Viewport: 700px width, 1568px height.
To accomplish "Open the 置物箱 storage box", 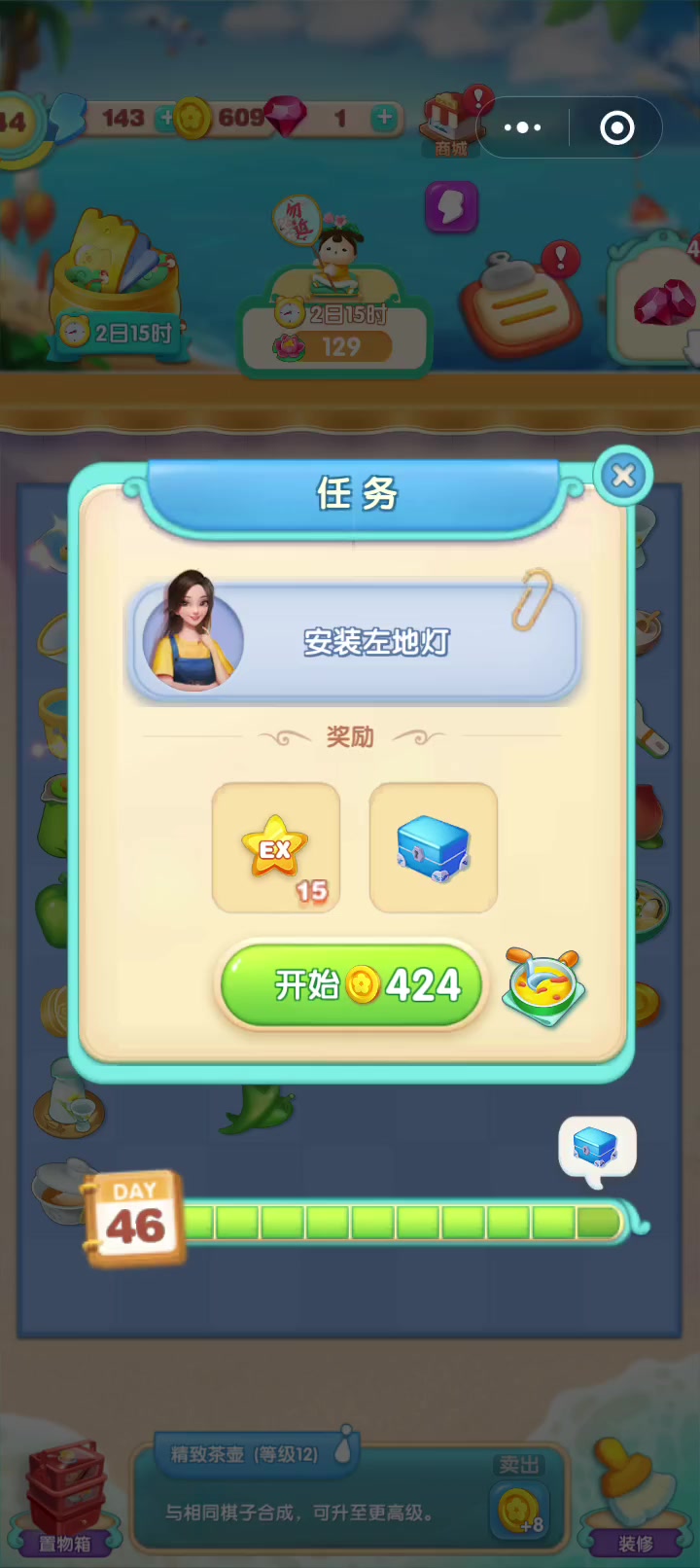I will (65, 1499).
